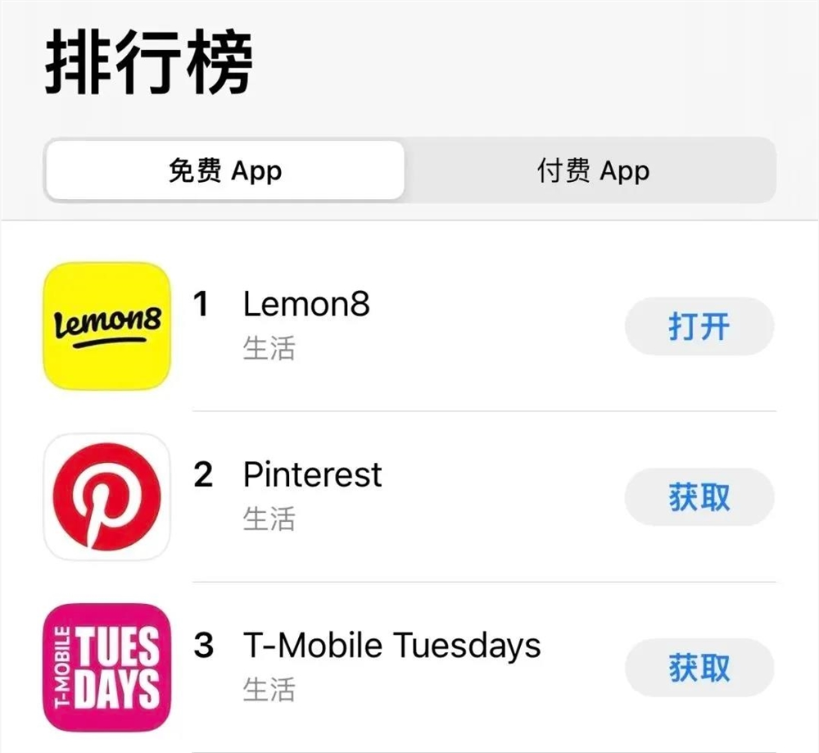819x753 pixels.
Task: Switch to the 付费 App tab
Action: click(593, 171)
